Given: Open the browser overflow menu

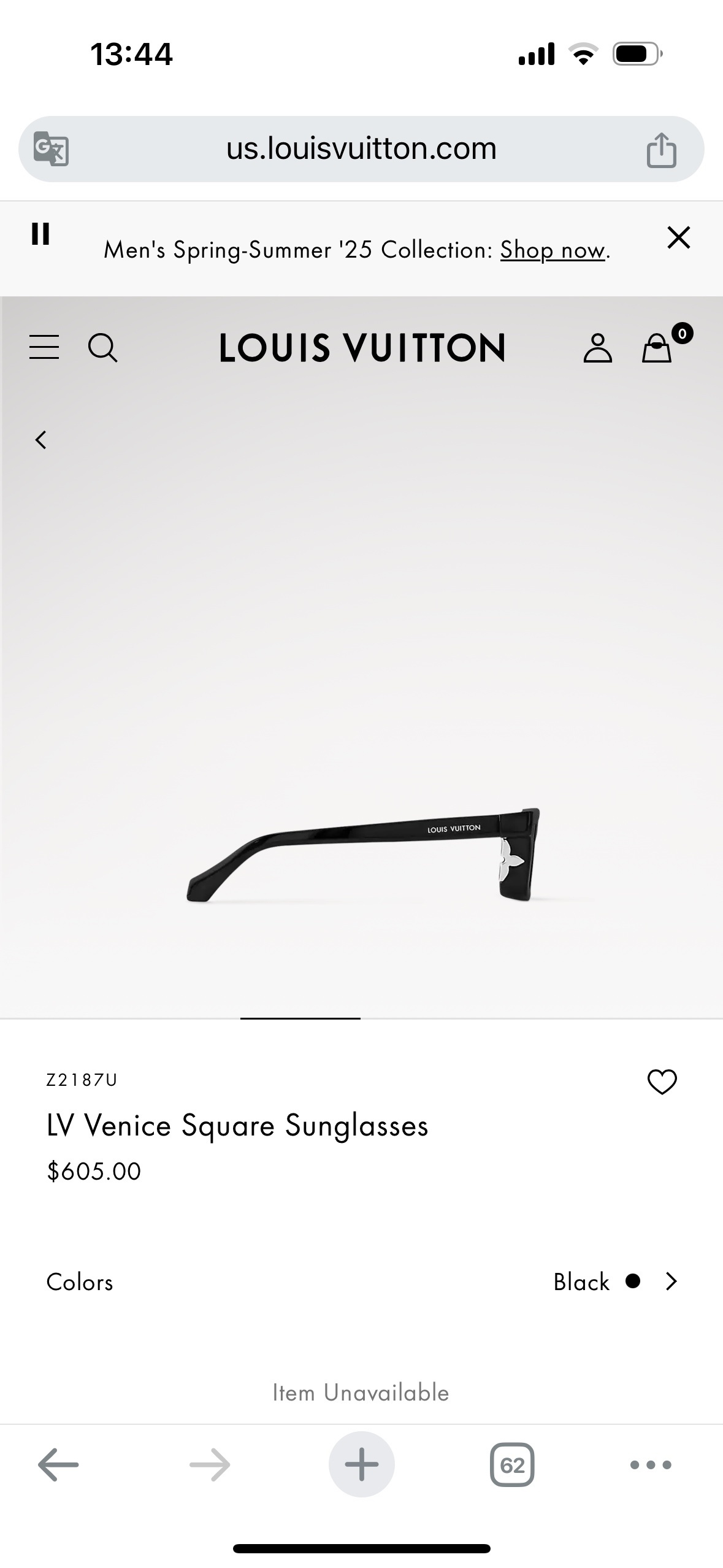Looking at the screenshot, I should point(651,1465).
